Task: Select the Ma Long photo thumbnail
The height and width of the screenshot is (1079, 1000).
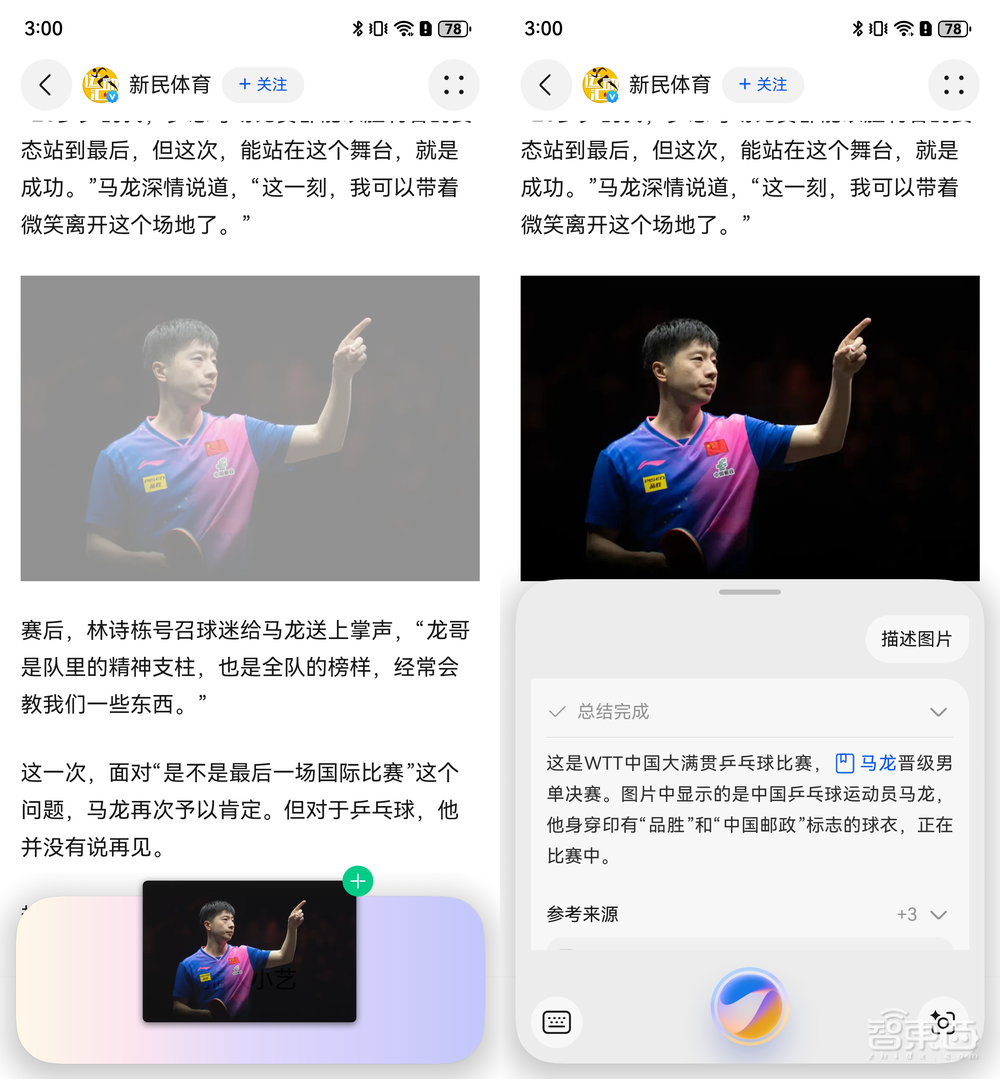Action: tap(249, 953)
